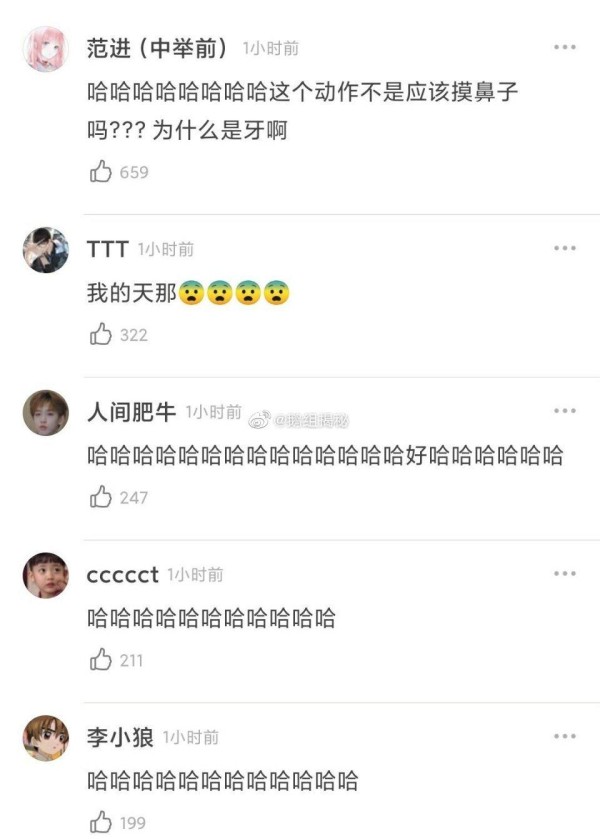Screen dimensions: 600x839
Task: Open 李小狼's profile from the avatar
Action: pos(45,738)
